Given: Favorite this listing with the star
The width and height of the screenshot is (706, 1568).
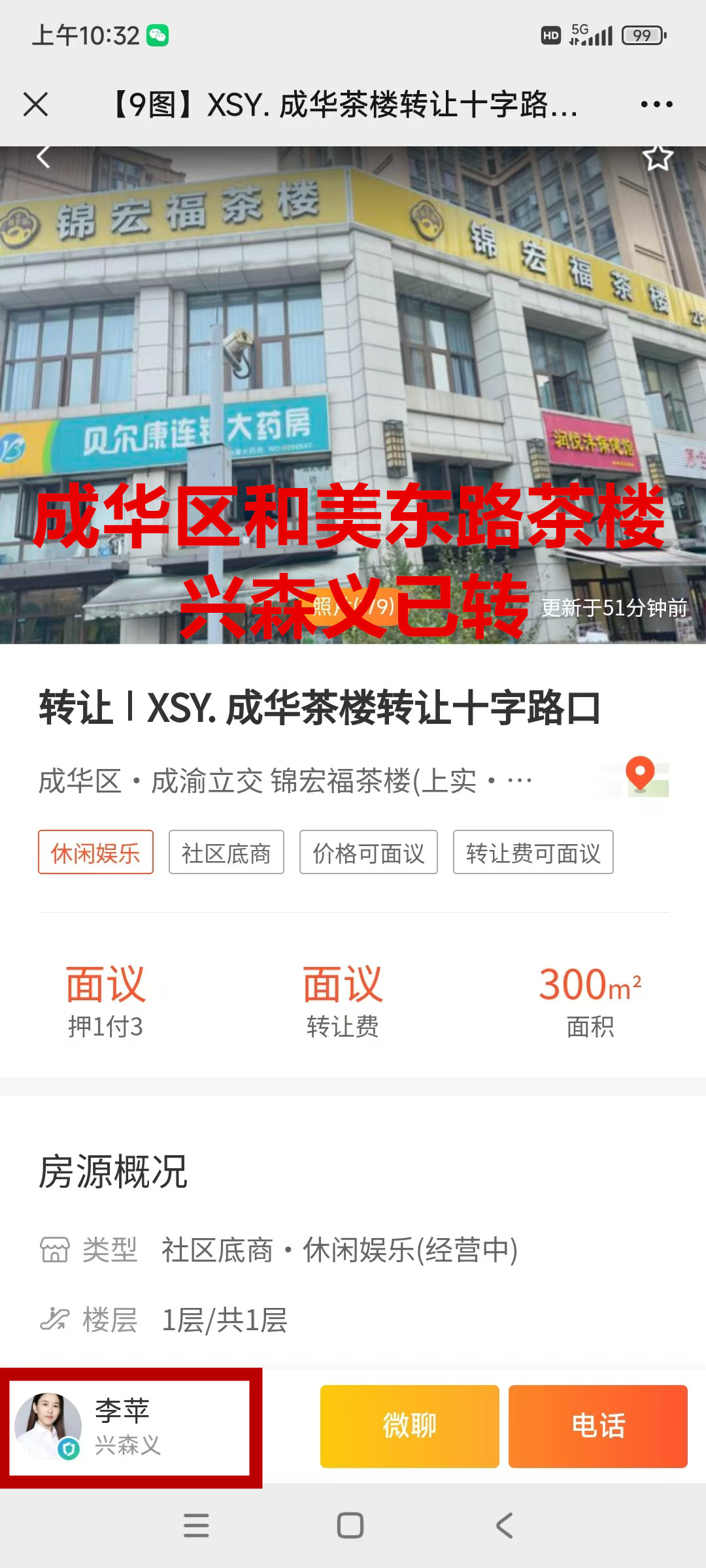Looking at the screenshot, I should [657, 158].
